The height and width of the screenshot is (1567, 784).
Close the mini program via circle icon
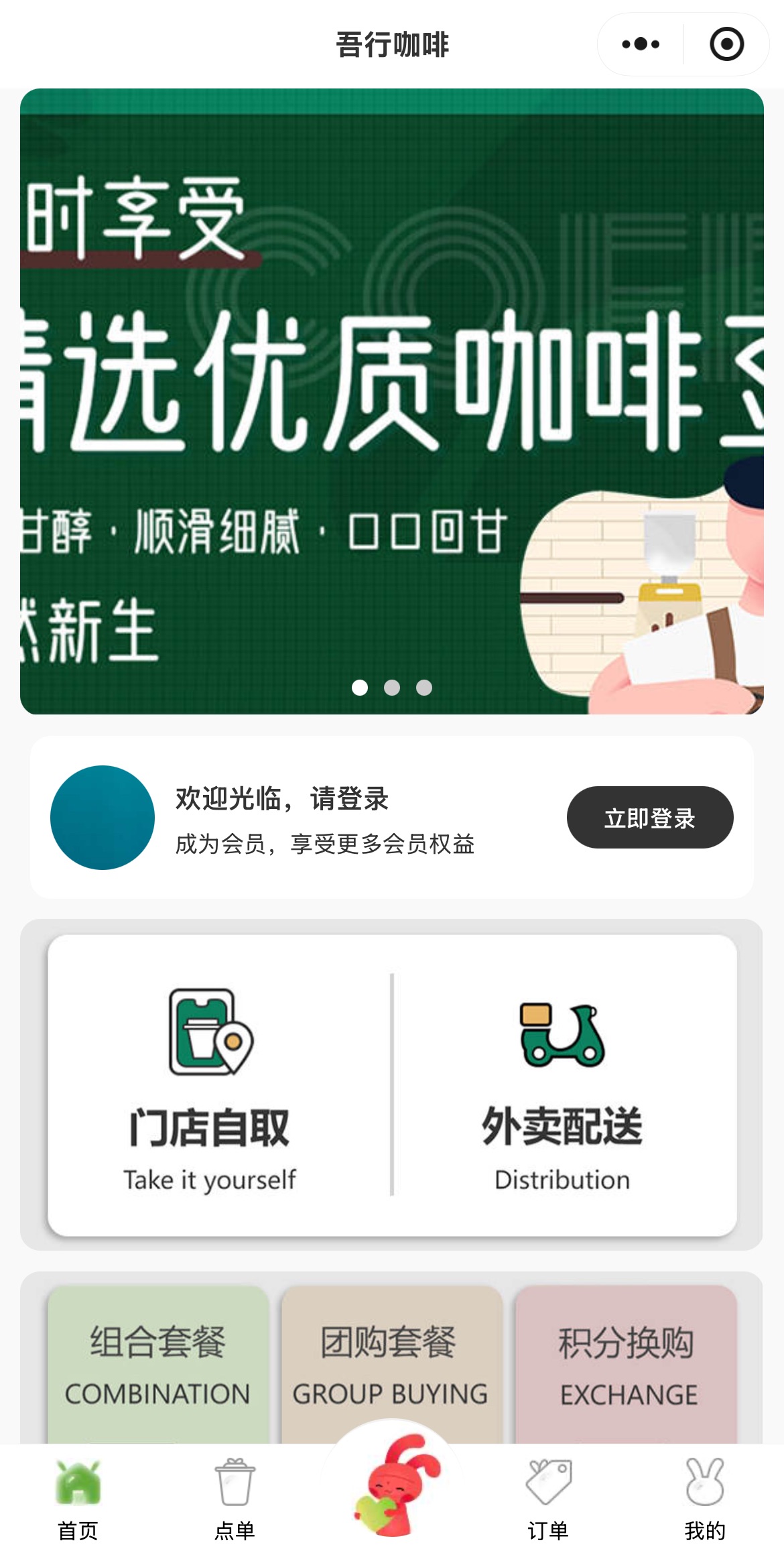pos(726,44)
